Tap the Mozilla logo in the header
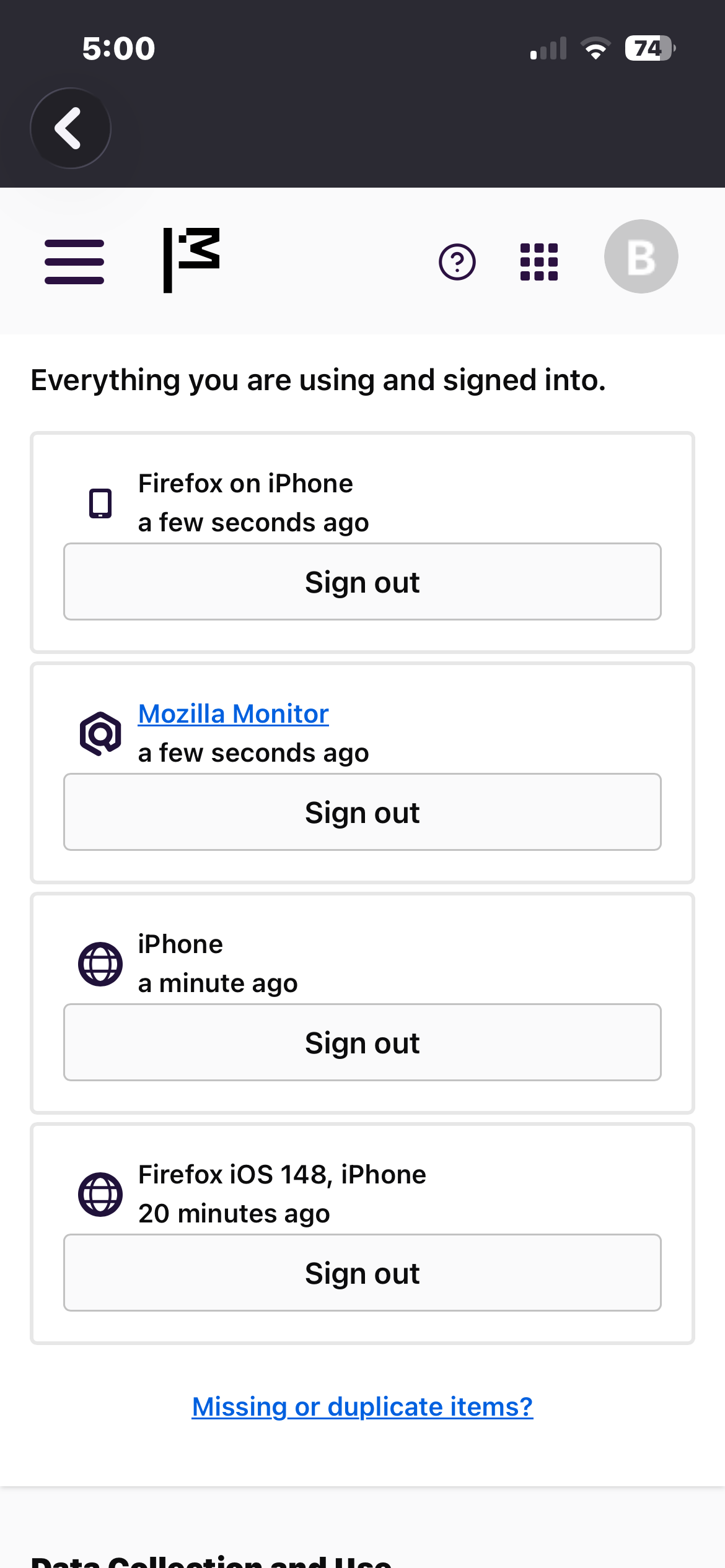Viewport: 725px width, 1568px height. point(191,260)
